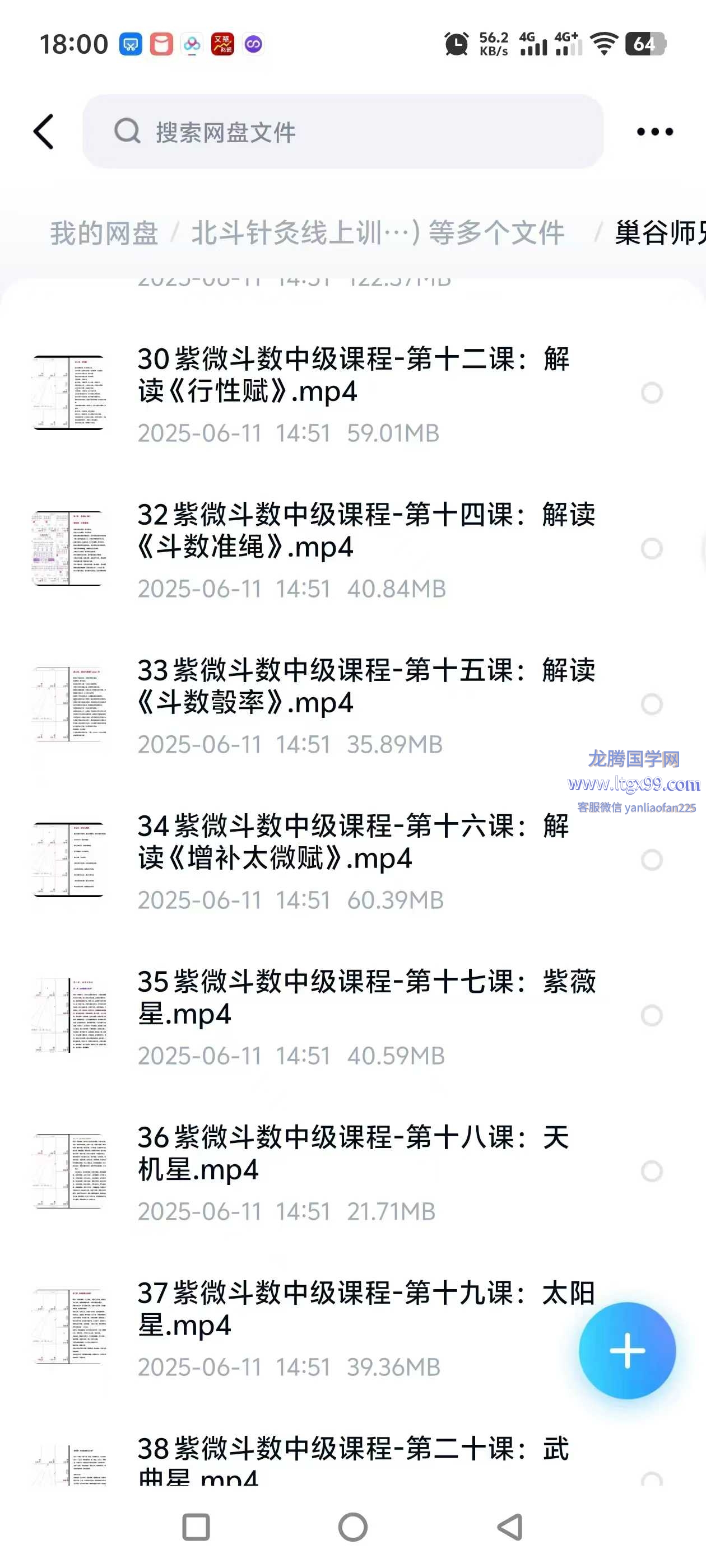Open the 北斗针灸线上训 breadcrumb folder
The width and height of the screenshot is (706, 1568).
(x=377, y=233)
